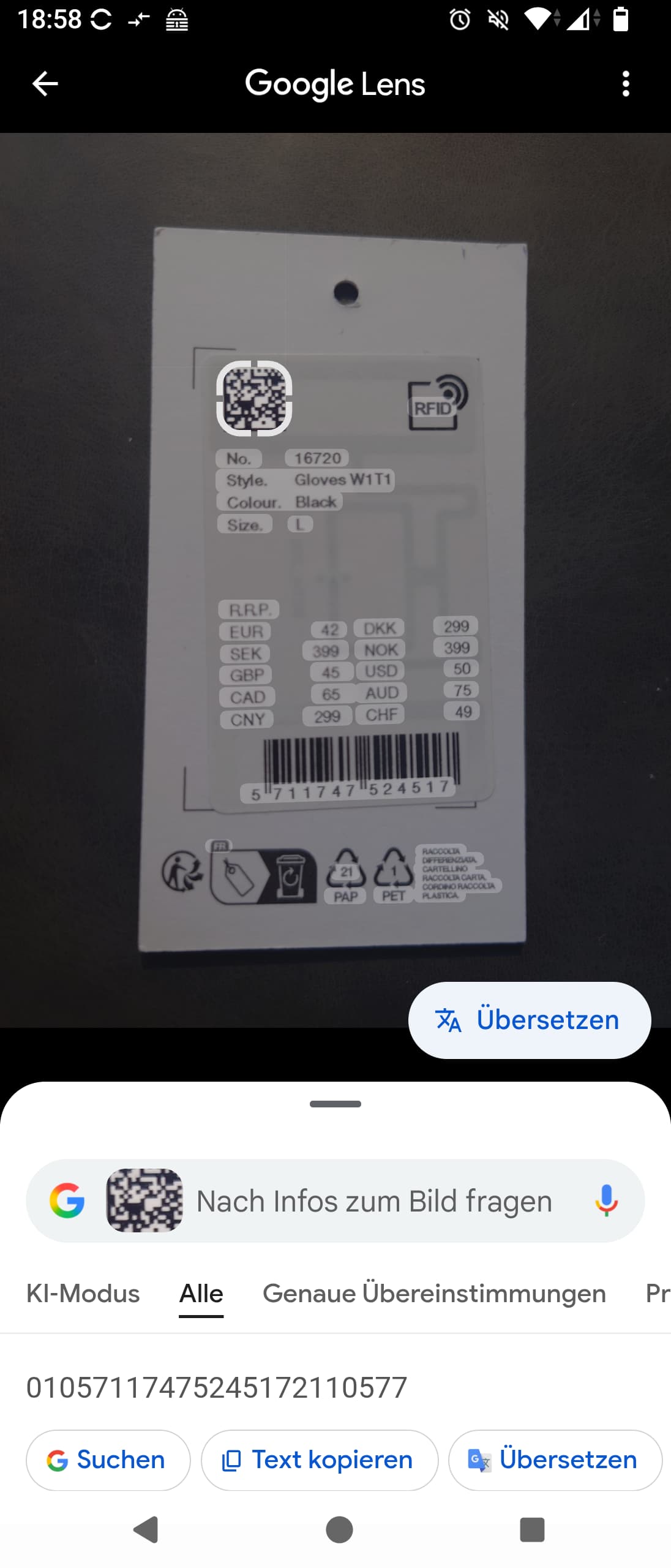
Task: Go back using the top arrow
Action: click(45, 84)
